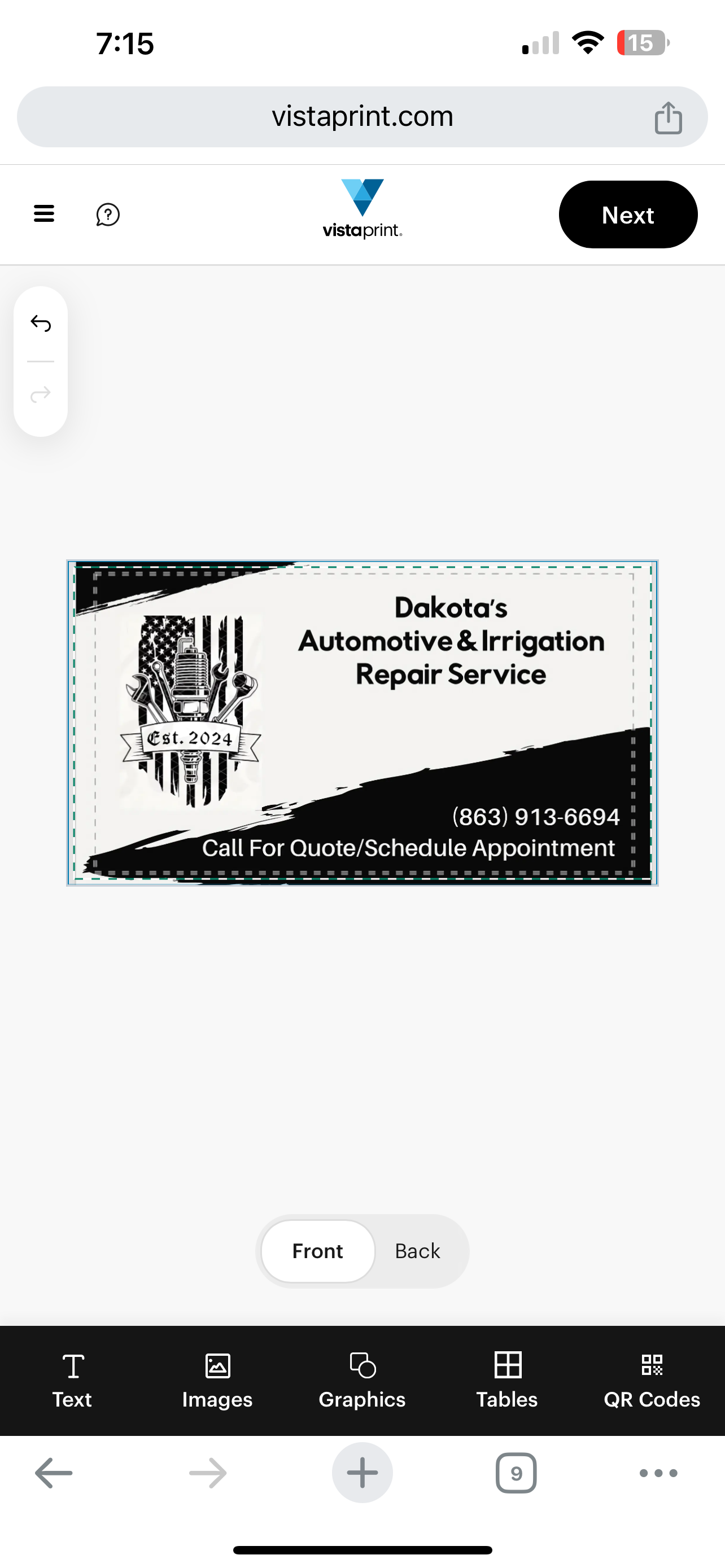
Task: Toggle the browser tab overview showing 9 tabs
Action: tap(516, 1473)
